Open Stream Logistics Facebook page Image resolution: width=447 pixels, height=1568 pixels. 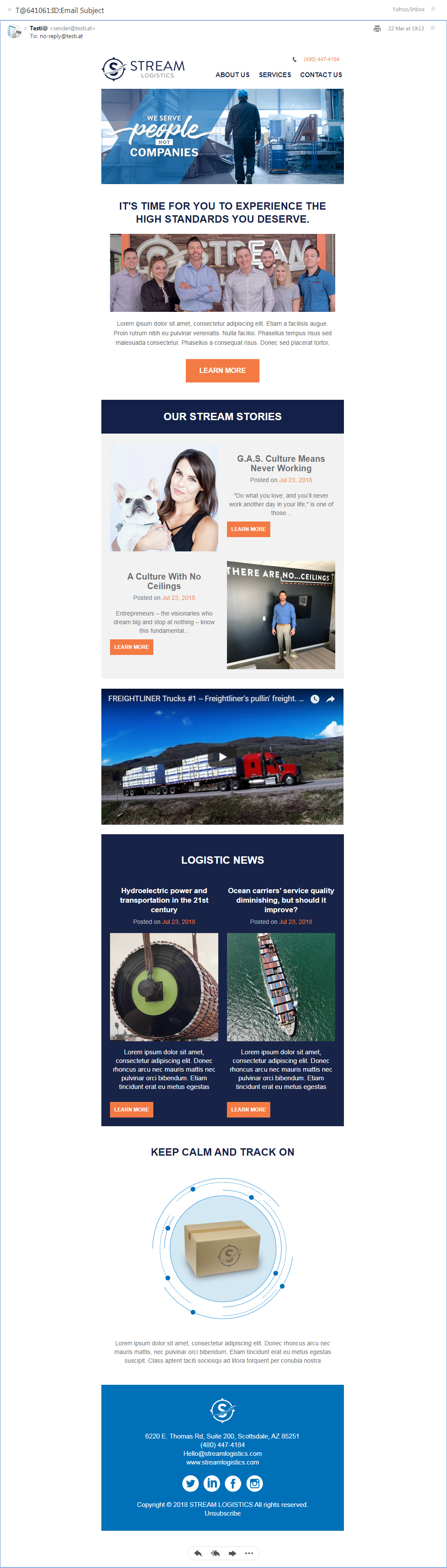point(233,1484)
